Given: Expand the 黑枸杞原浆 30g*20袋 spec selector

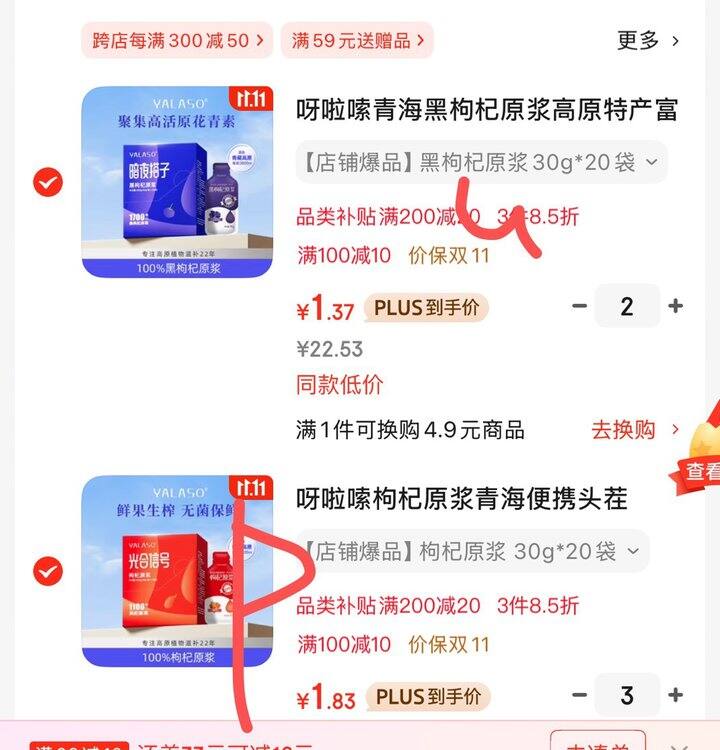Looking at the screenshot, I should (x=481, y=162).
